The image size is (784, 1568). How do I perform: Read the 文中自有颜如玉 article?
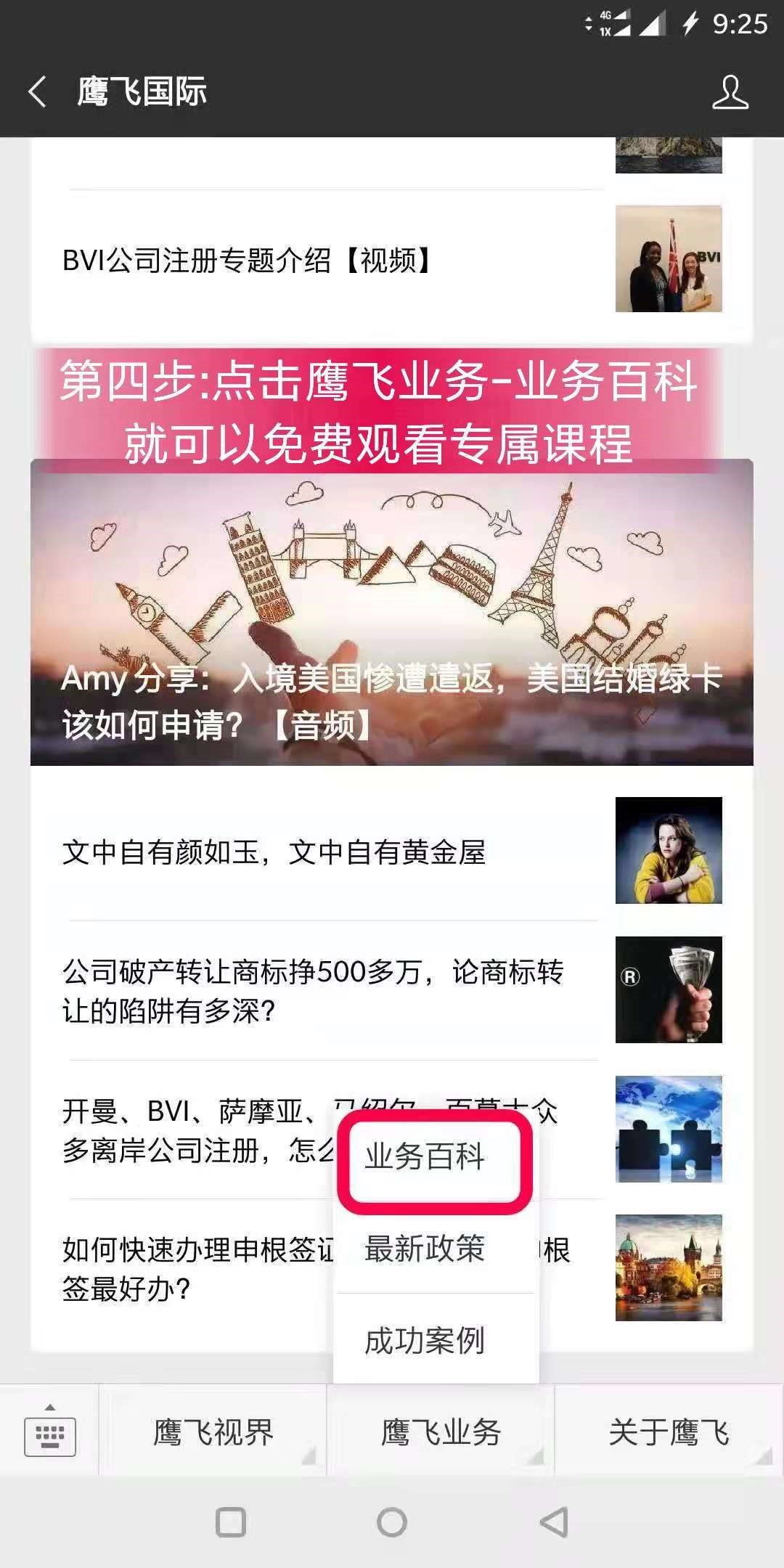274,852
